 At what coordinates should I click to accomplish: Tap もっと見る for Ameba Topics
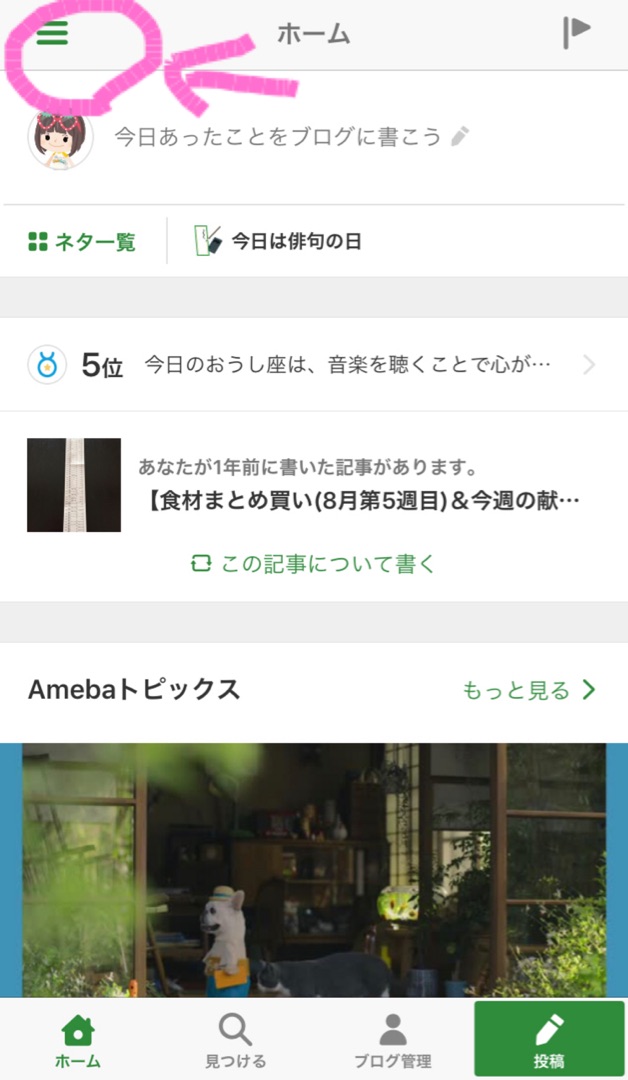(x=528, y=690)
